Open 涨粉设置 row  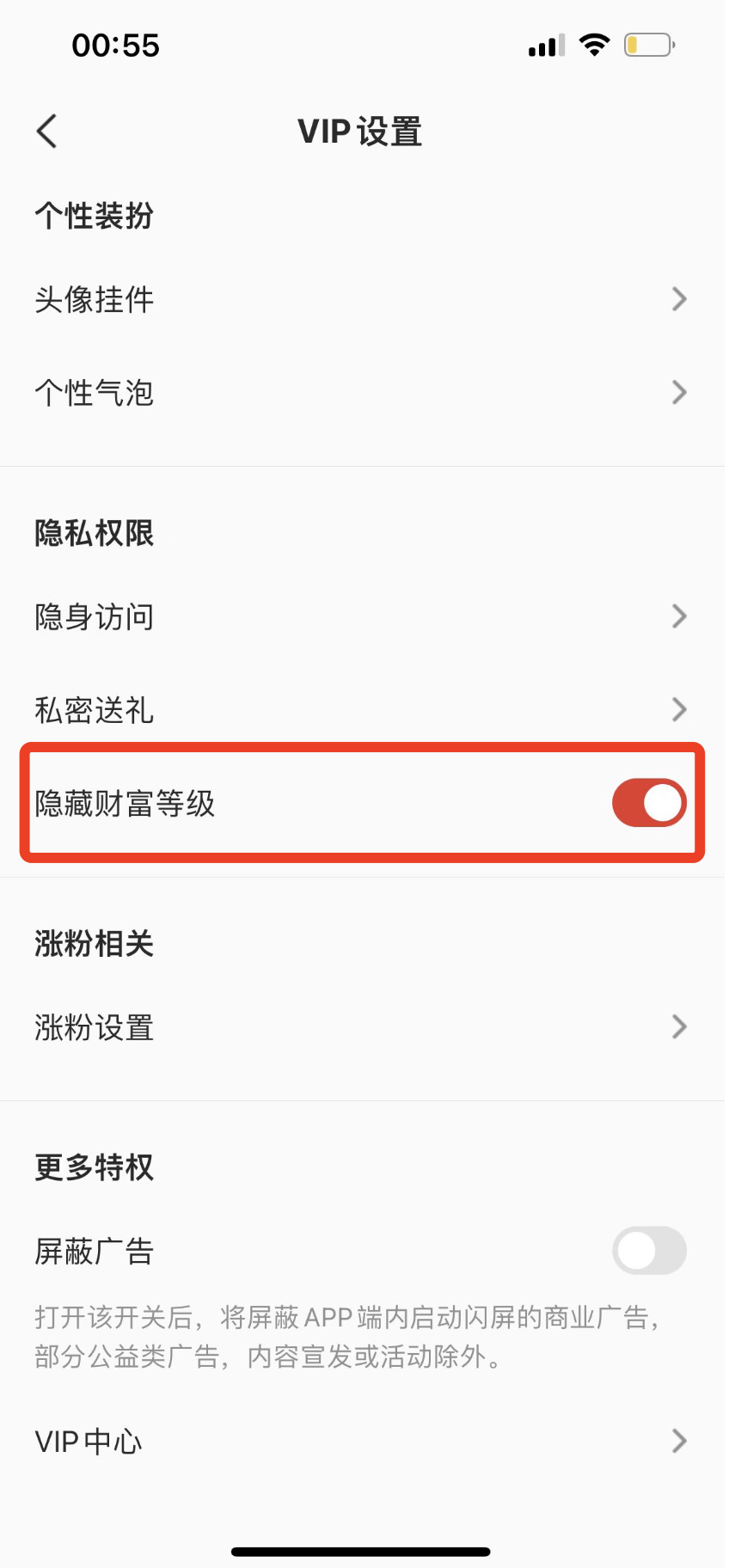pyautogui.click(x=361, y=1027)
